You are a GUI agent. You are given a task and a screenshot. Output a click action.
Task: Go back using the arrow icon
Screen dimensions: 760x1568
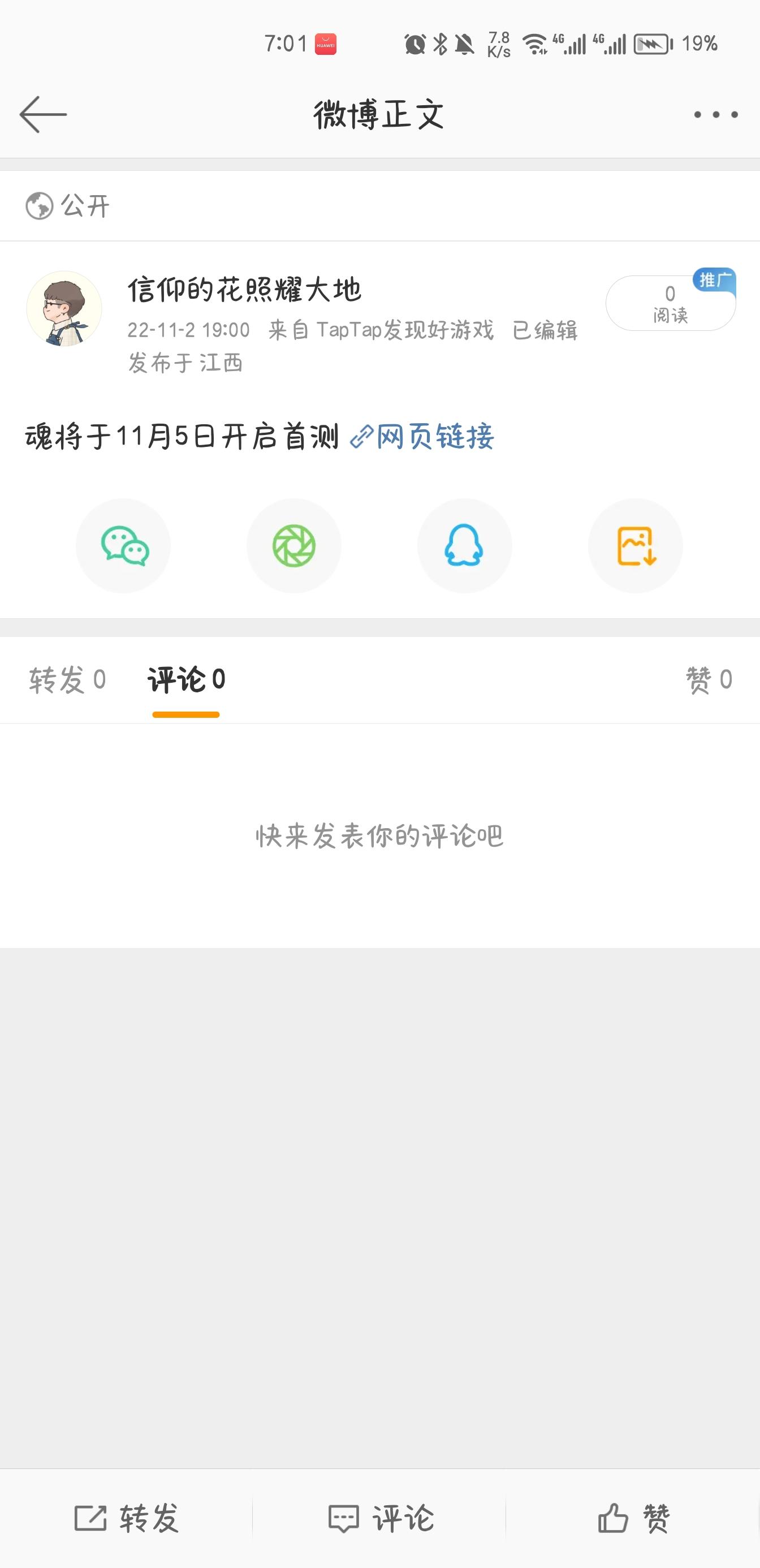point(42,114)
